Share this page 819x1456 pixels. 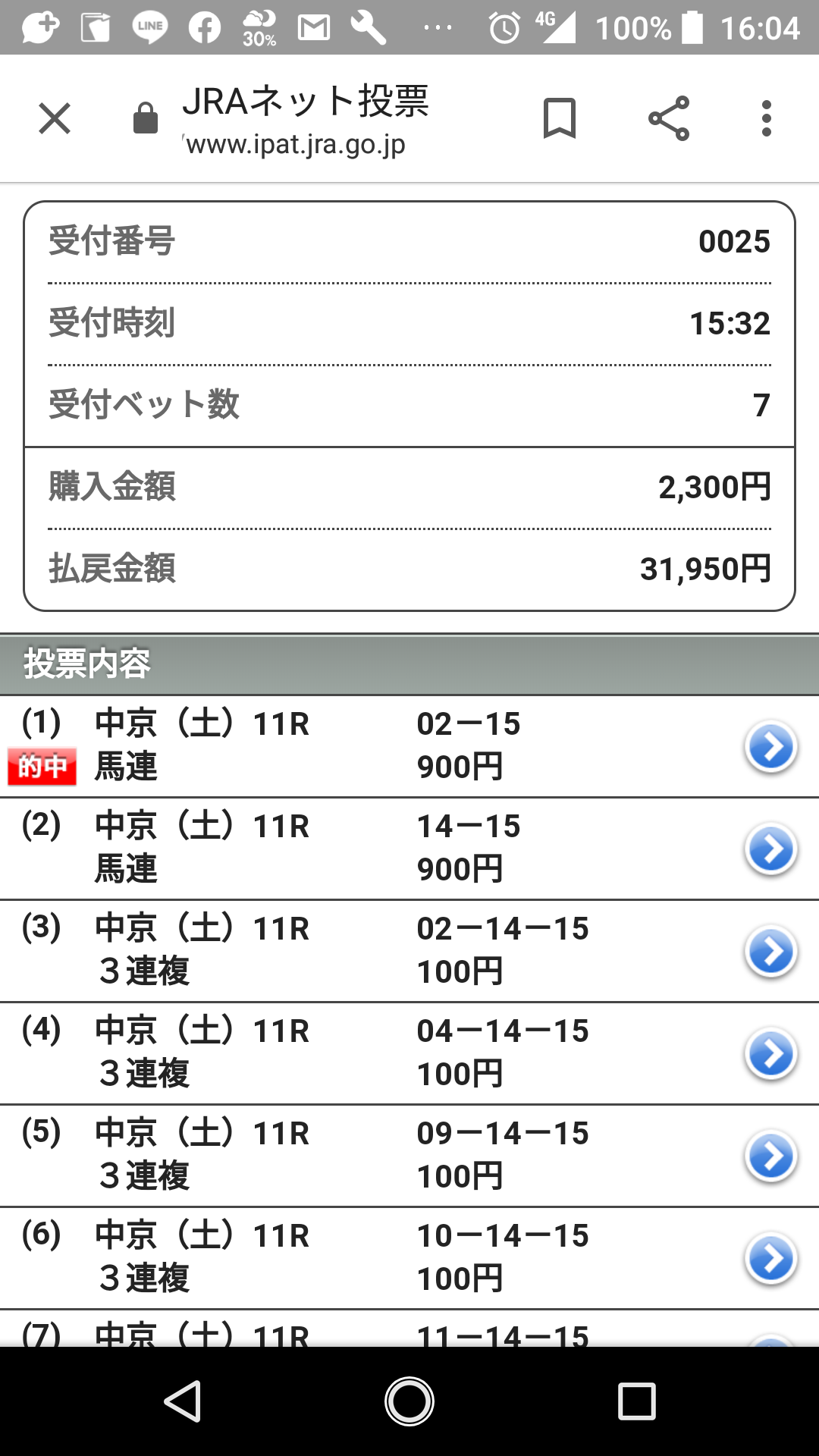coord(669,118)
